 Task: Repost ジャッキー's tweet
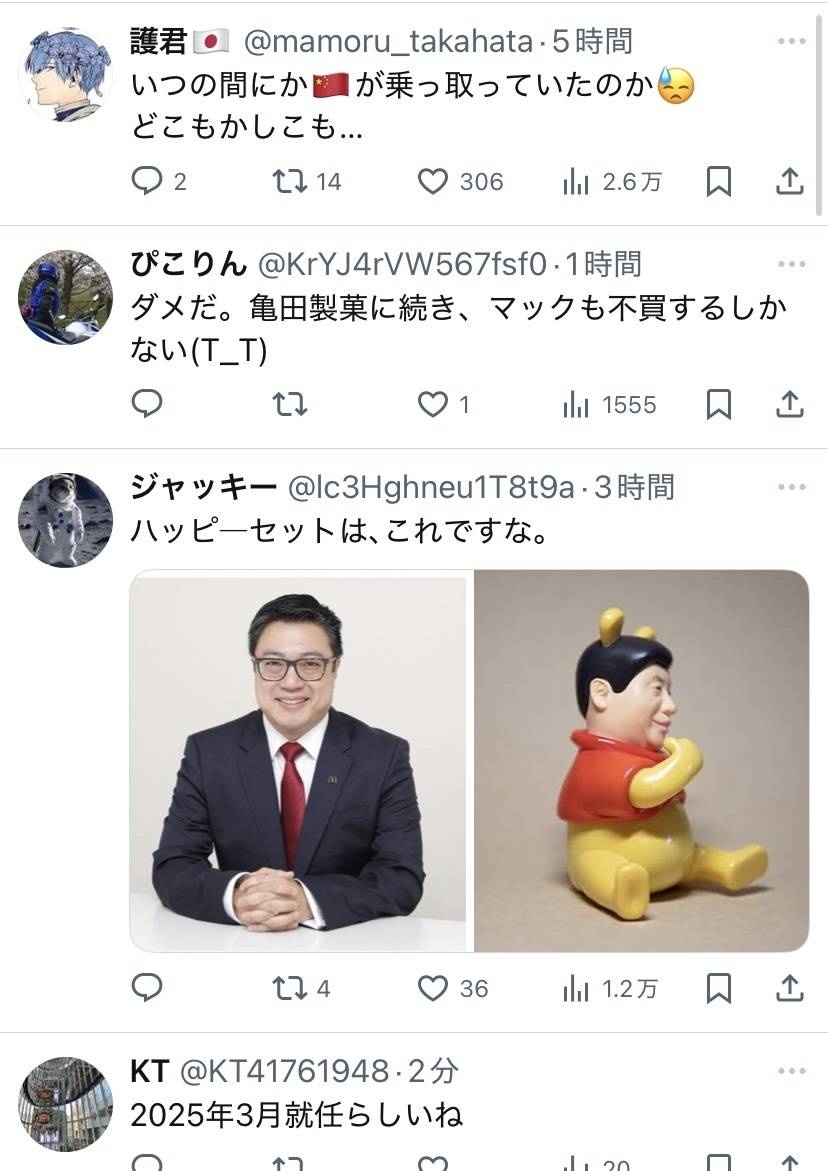coord(290,988)
